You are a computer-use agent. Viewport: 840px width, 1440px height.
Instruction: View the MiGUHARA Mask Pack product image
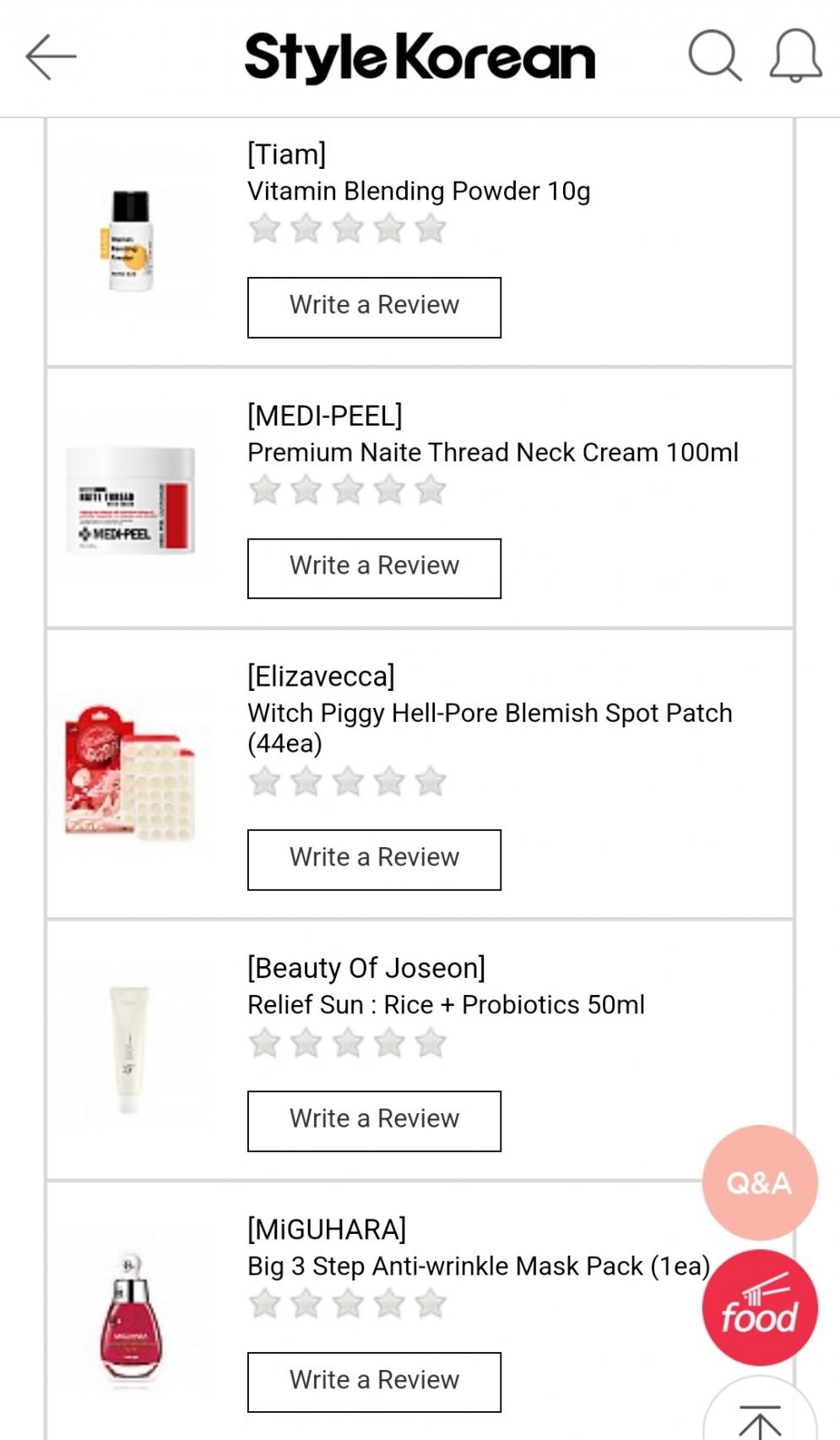(131, 1318)
